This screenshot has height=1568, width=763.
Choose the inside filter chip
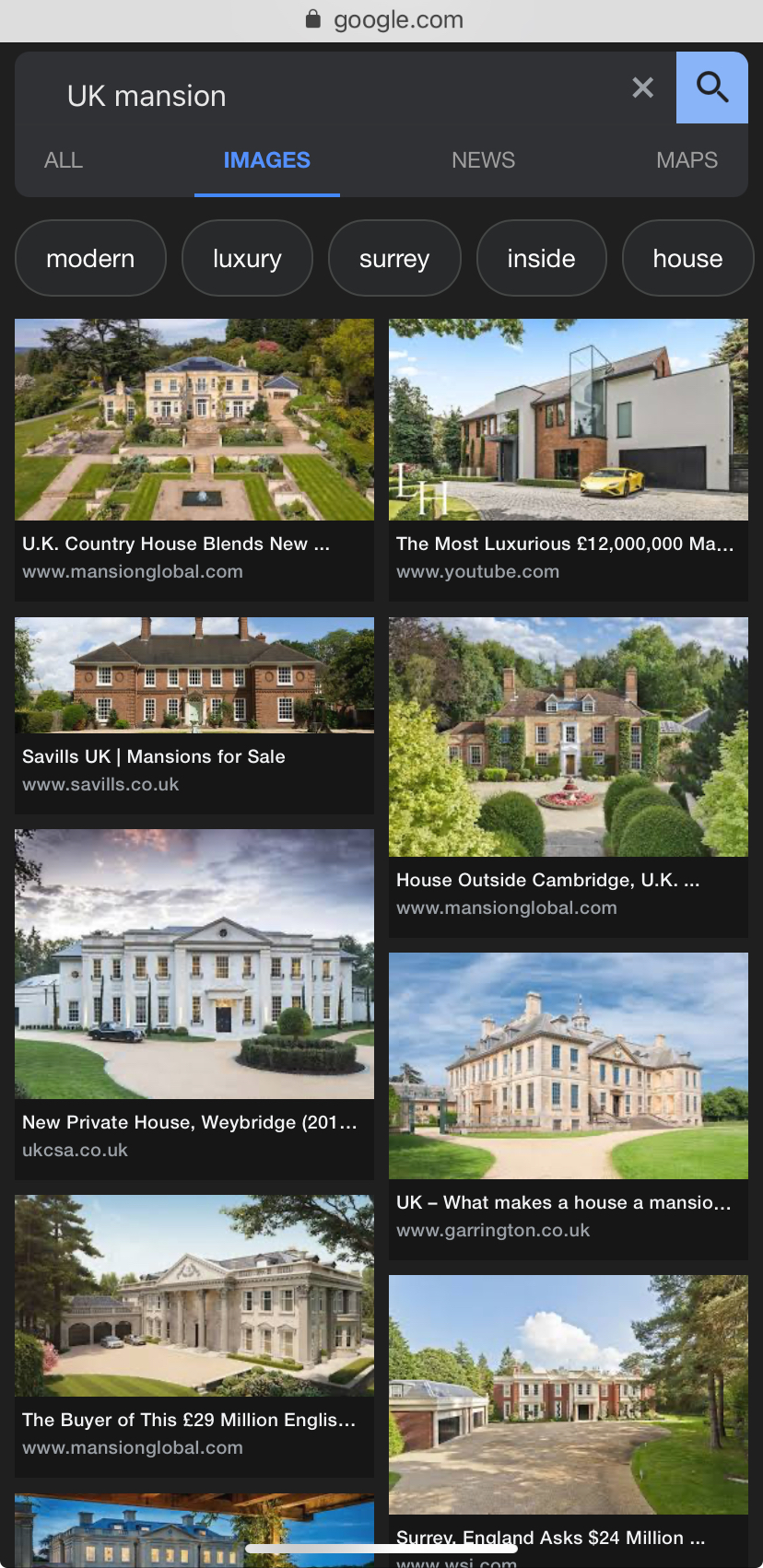[x=541, y=258]
